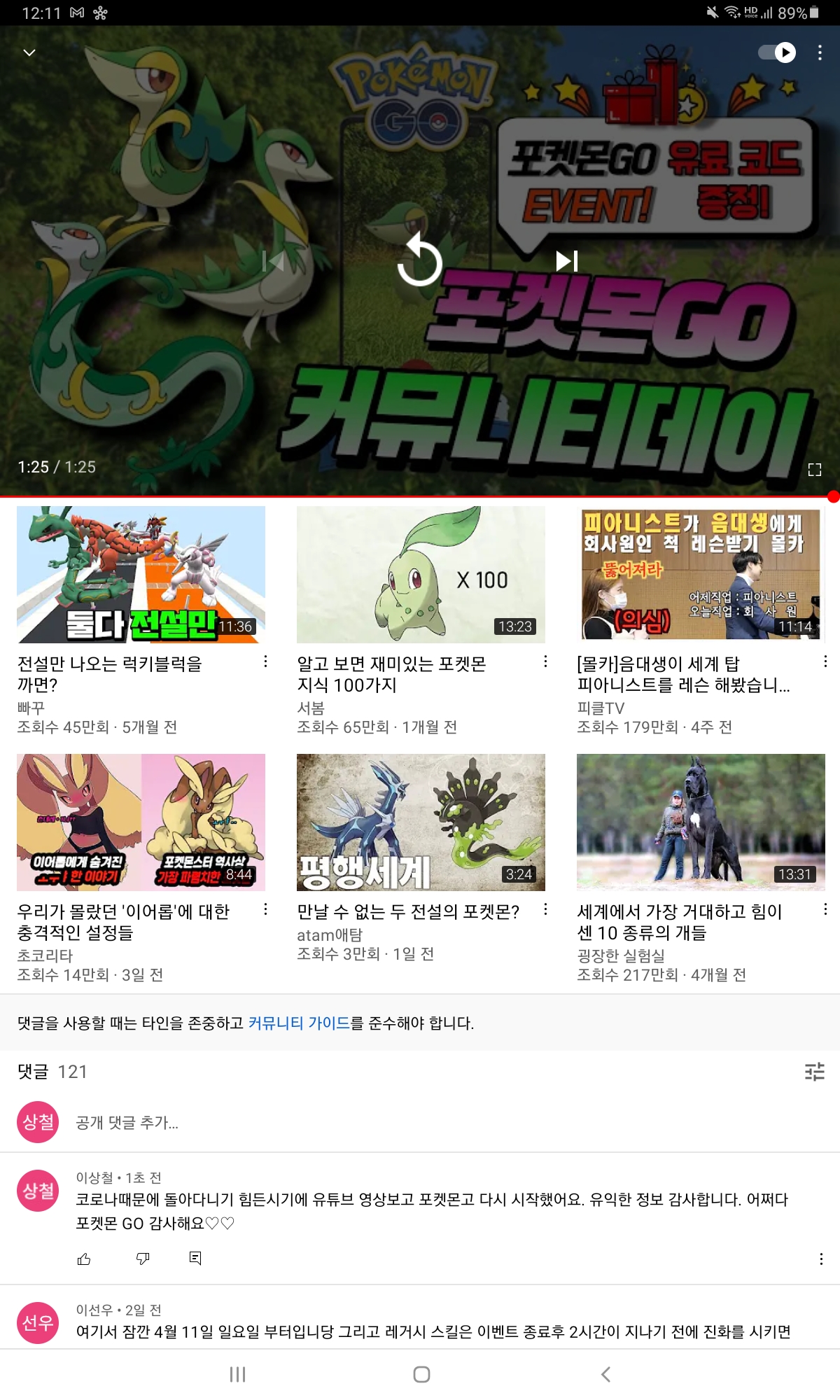Open video '알고 보면 재미있는 포켓몬 지식 100가지'
This screenshot has height=1400, width=840.
(x=421, y=574)
